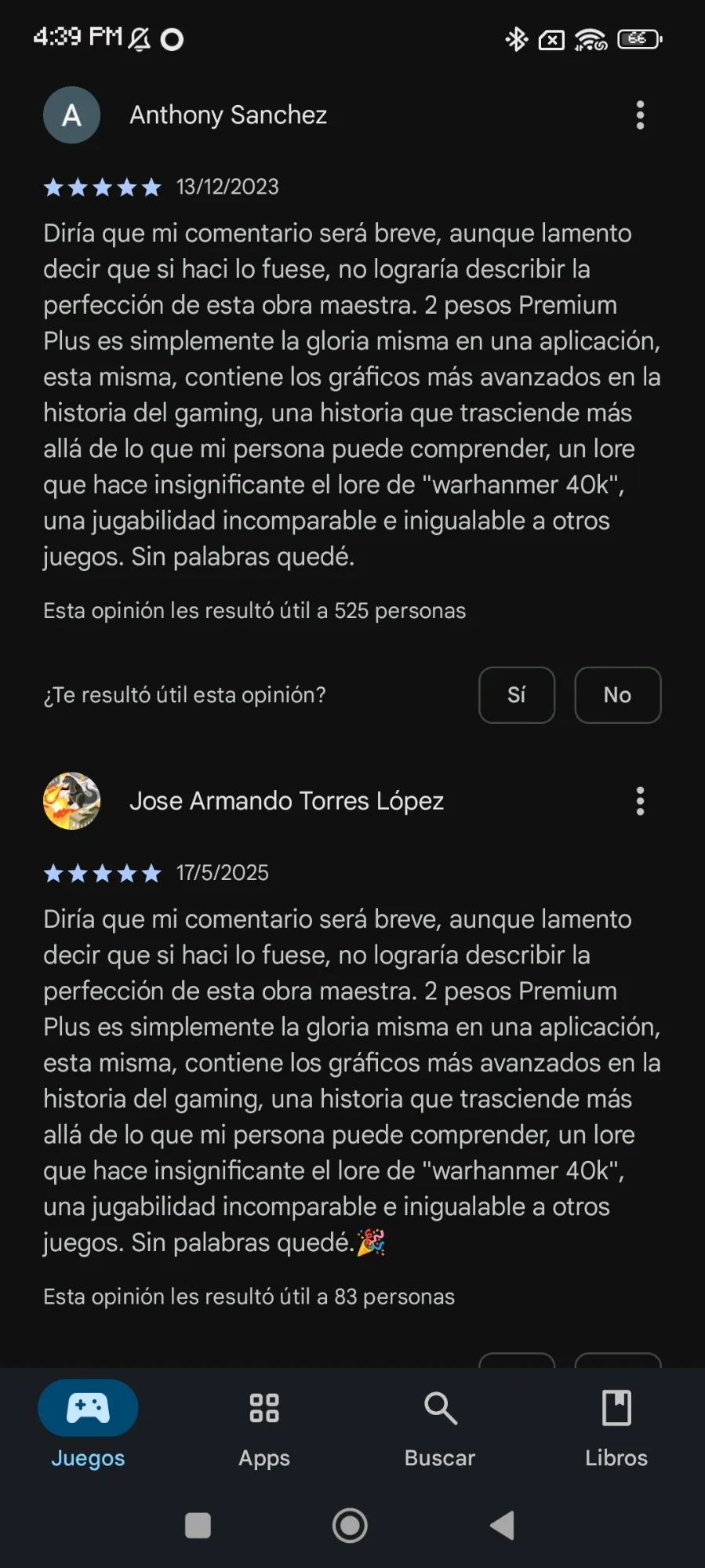Switch to the Apps tab
Image resolution: width=705 pixels, height=1568 pixels.
coord(264,1424)
